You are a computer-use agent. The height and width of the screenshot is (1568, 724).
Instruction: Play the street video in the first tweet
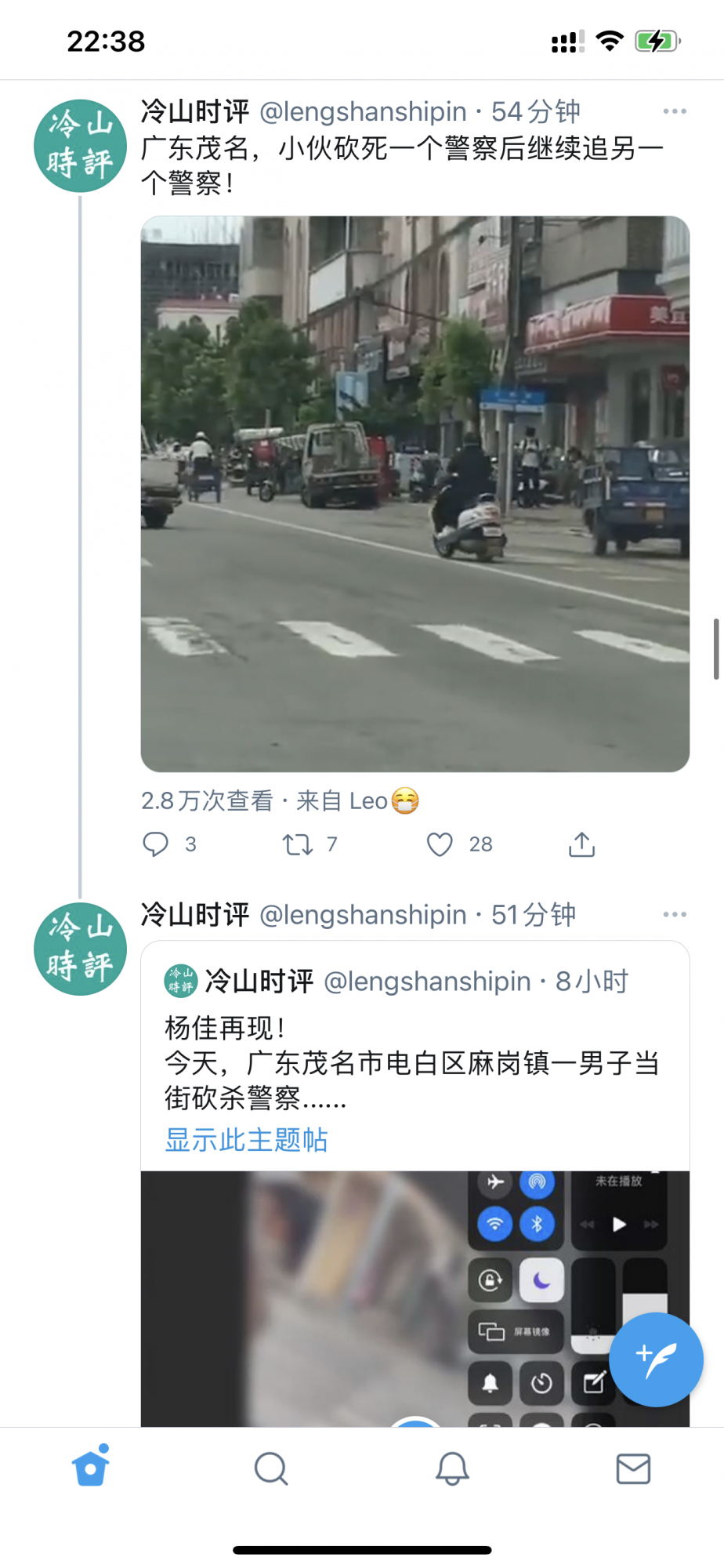[414, 494]
